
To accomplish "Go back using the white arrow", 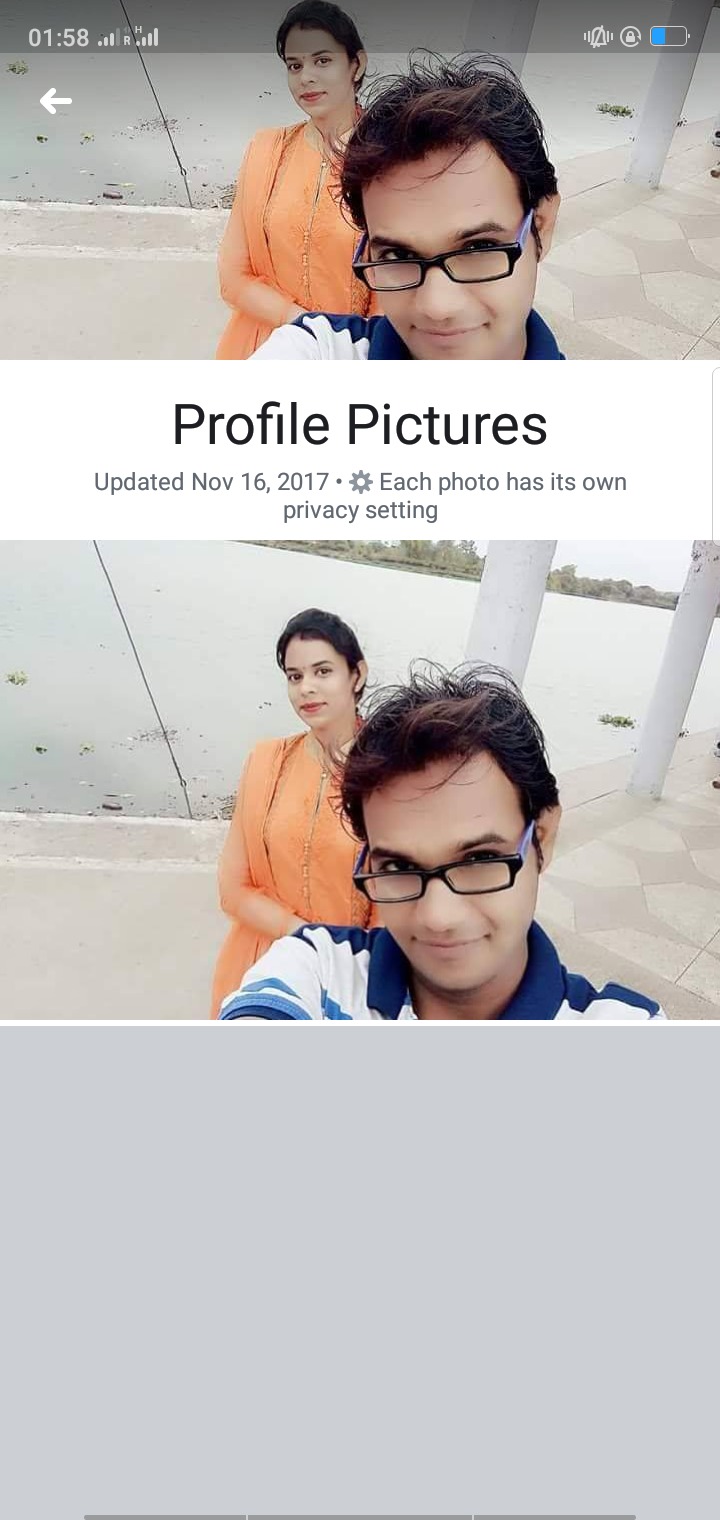I will click(55, 101).
